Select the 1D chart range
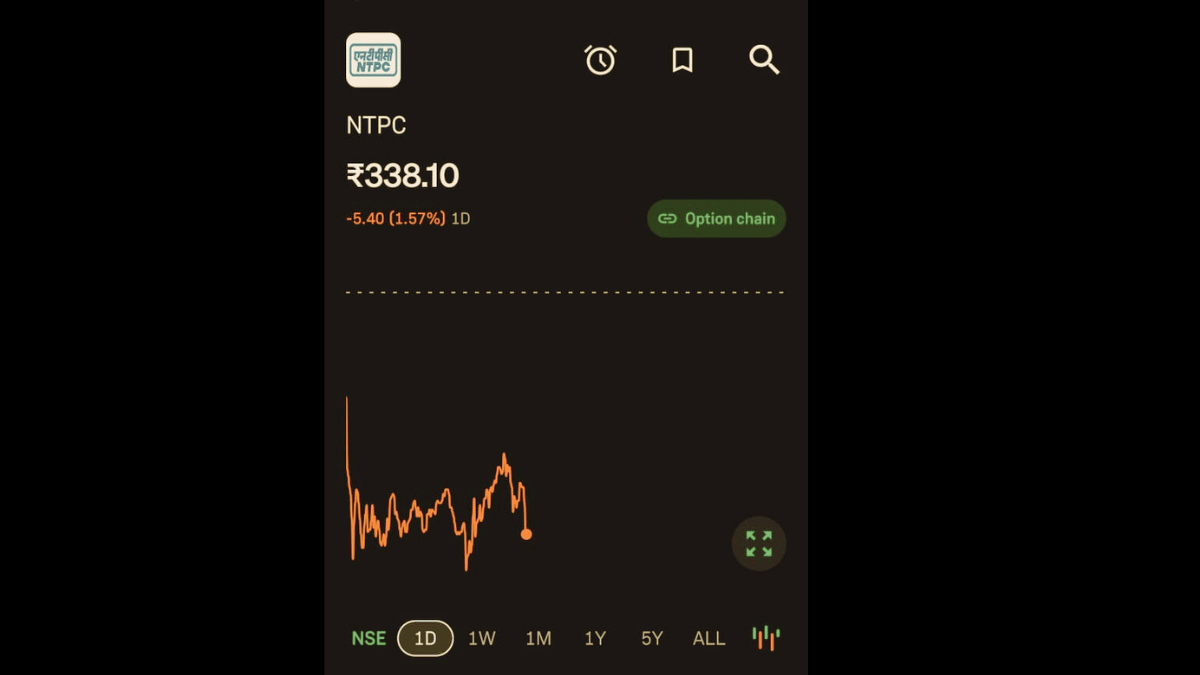The image size is (1200, 675). pos(425,638)
